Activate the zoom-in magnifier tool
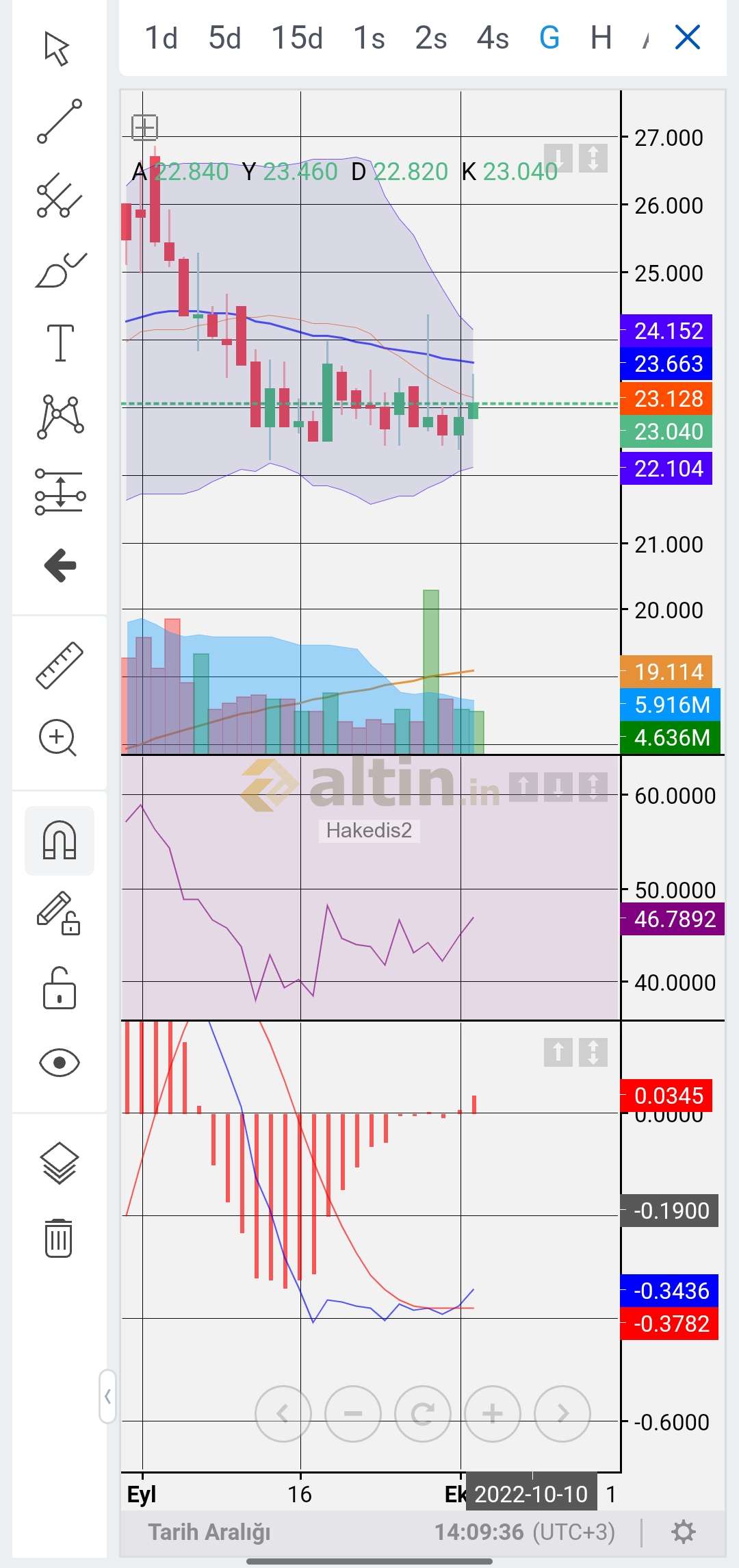Image resolution: width=739 pixels, height=1568 pixels. pyautogui.click(x=57, y=738)
